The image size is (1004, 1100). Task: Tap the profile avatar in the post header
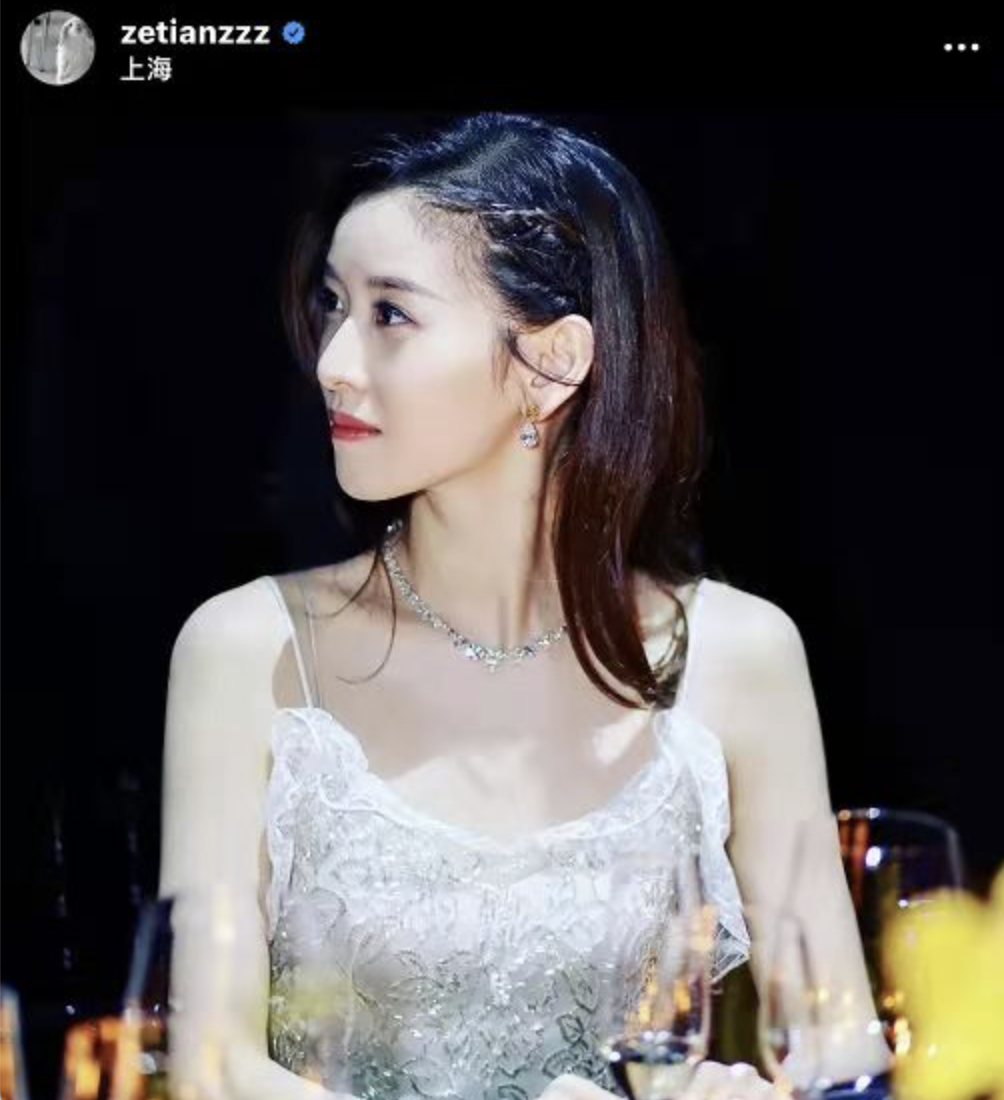pyautogui.click(x=58, y=47)
